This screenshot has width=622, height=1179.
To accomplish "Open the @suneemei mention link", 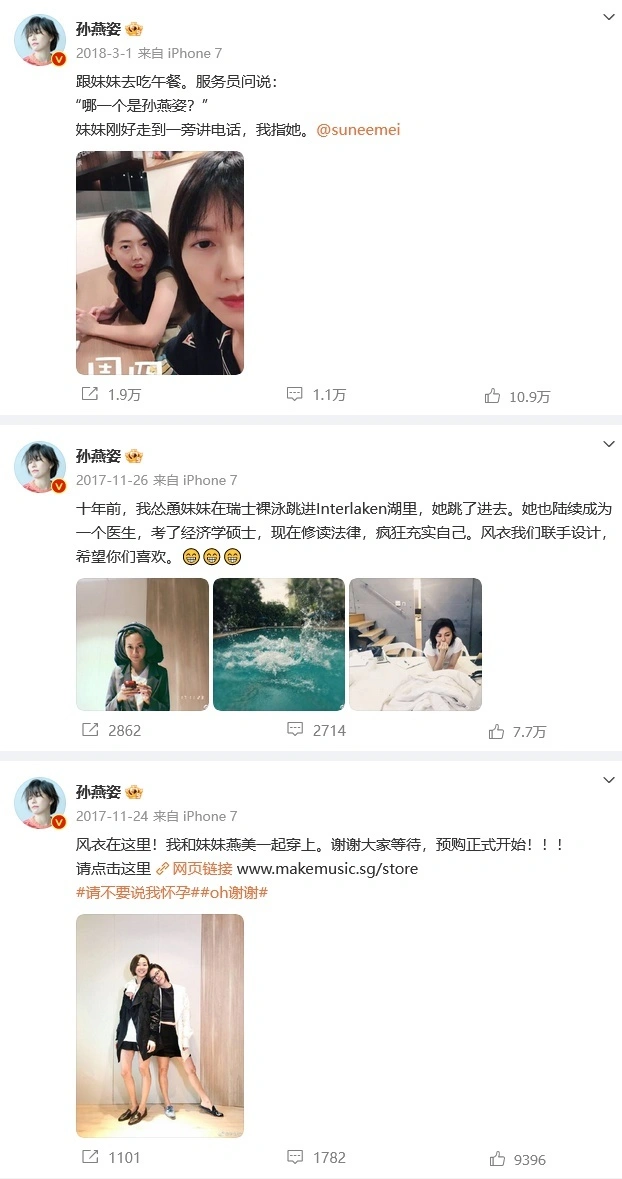I will [x=358, y=130].
